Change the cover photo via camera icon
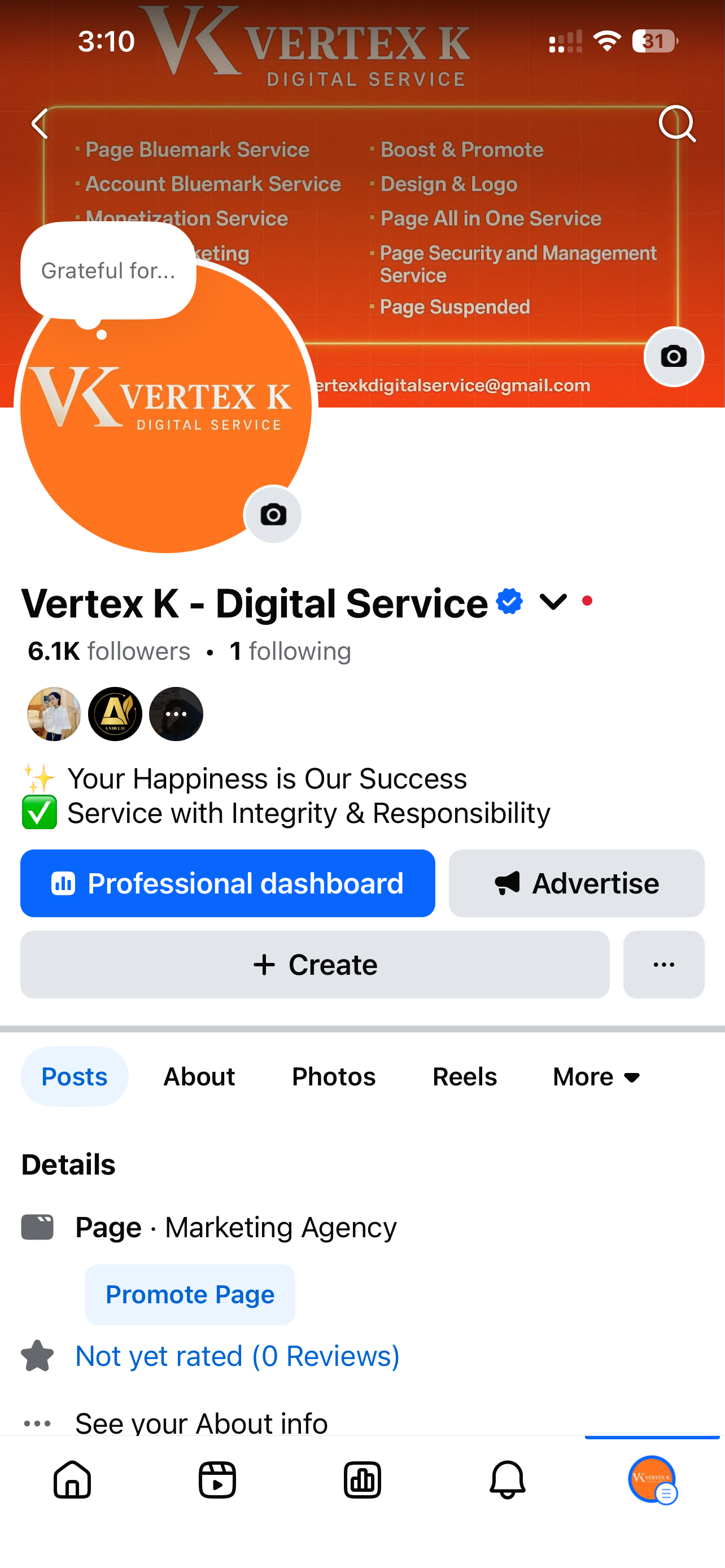Viewport: 725px width, 1568px height. click(673, 357)
